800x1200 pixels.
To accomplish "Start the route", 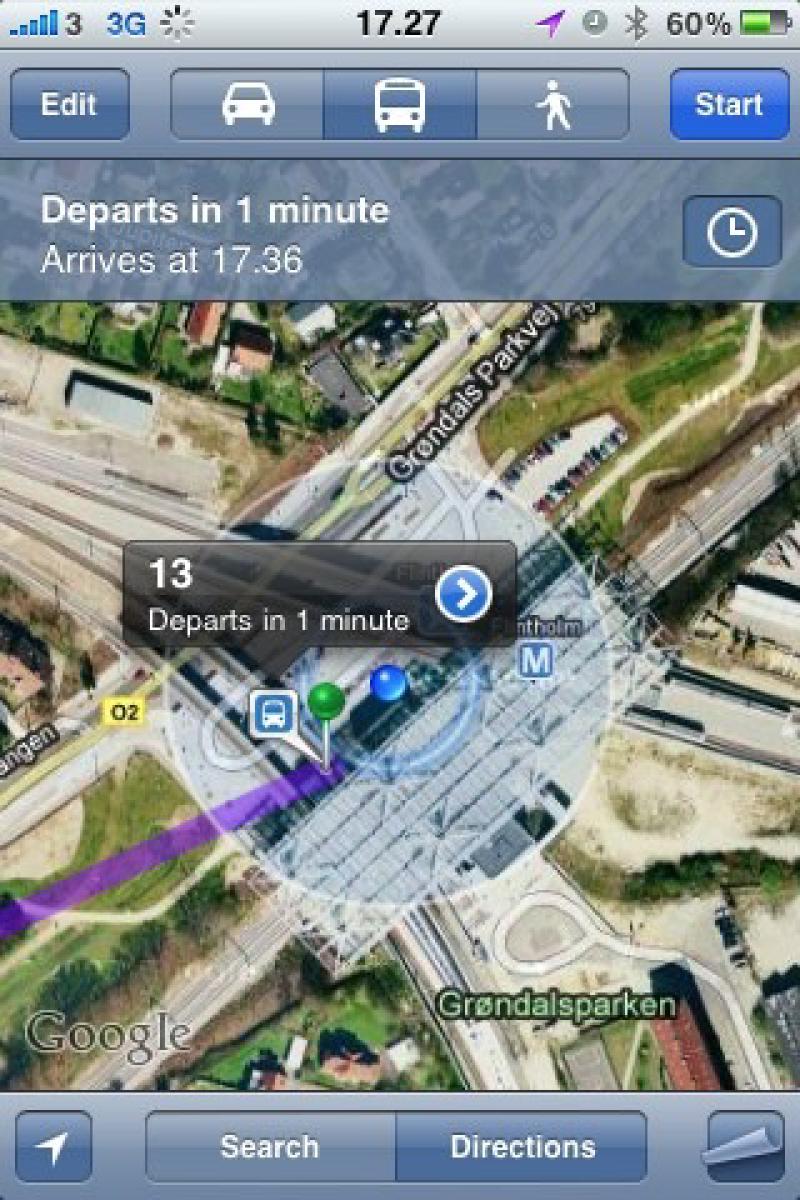I will point(729,104).
